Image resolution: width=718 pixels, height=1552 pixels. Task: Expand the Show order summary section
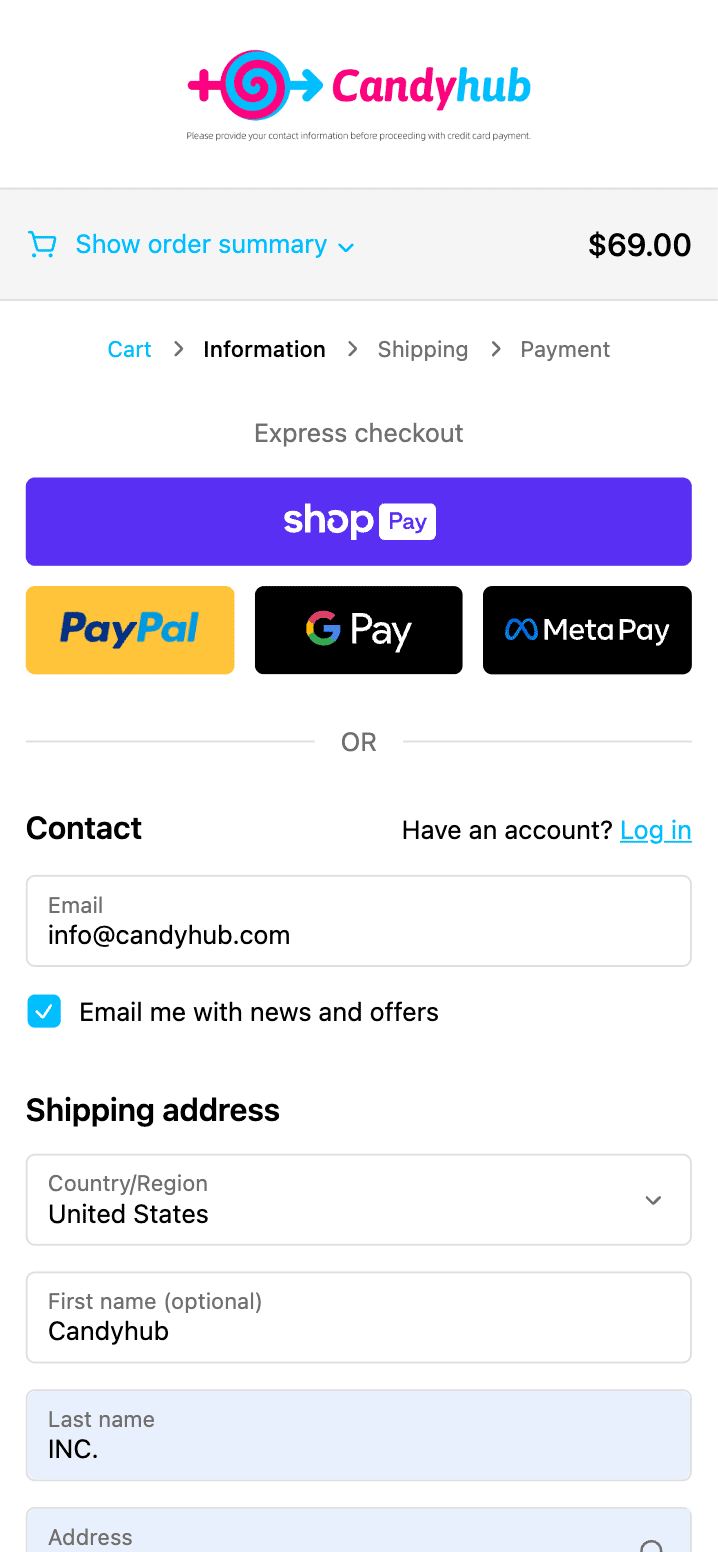click(191, 245)
